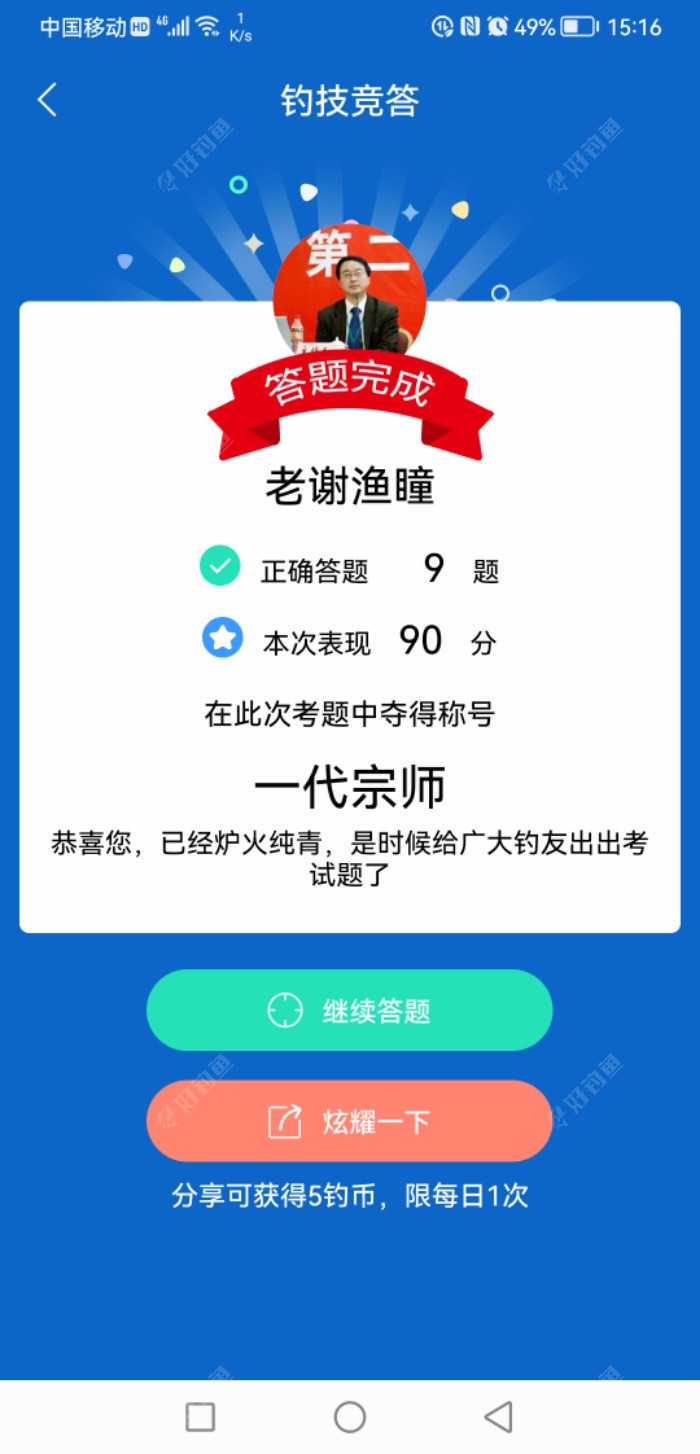Viewport: 700px width, 1454px height.
Task: Share results with 炫耀一下
Action: [349, 1122]
